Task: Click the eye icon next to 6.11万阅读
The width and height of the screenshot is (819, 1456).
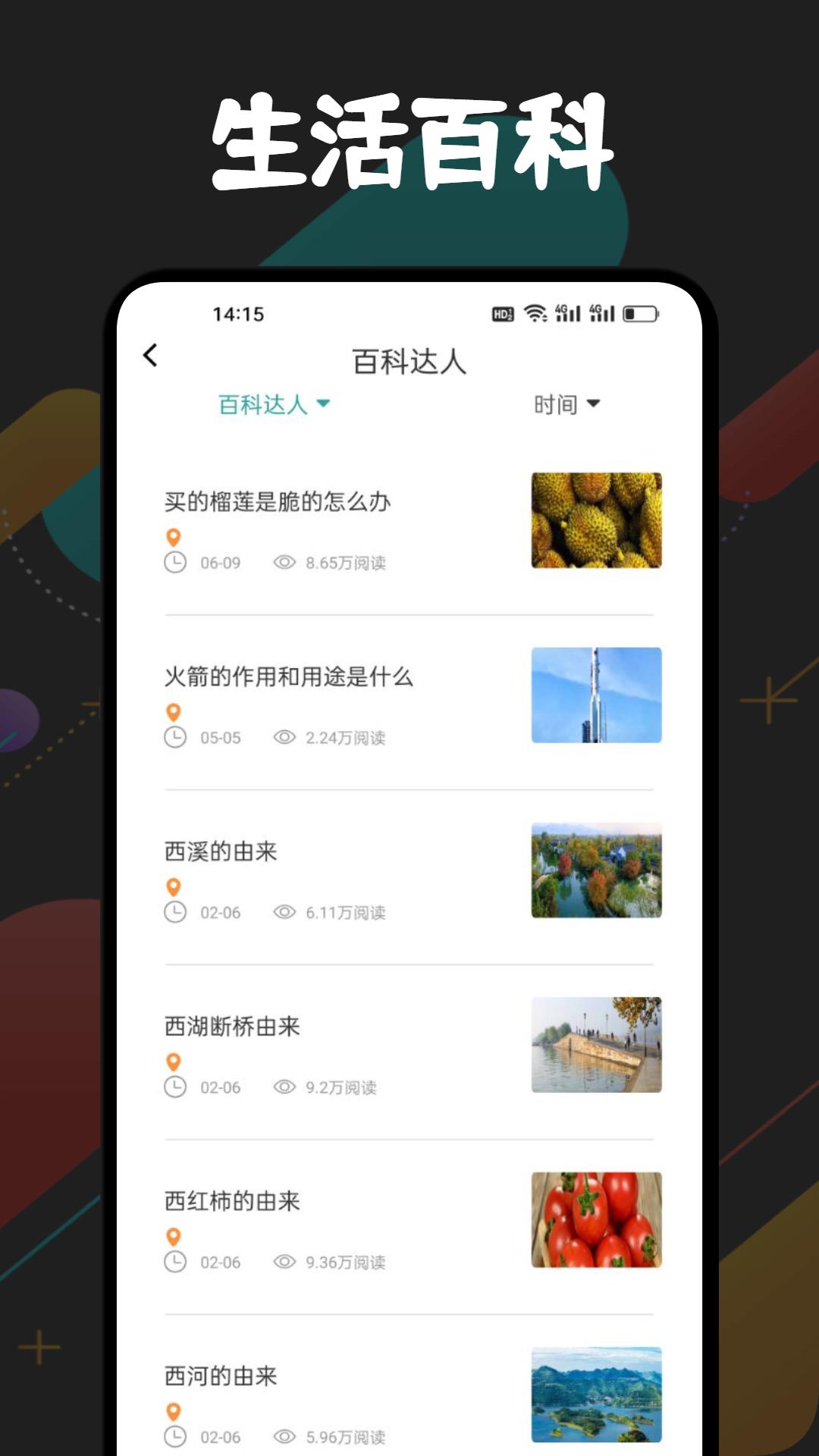Action: tap(285, 913)
